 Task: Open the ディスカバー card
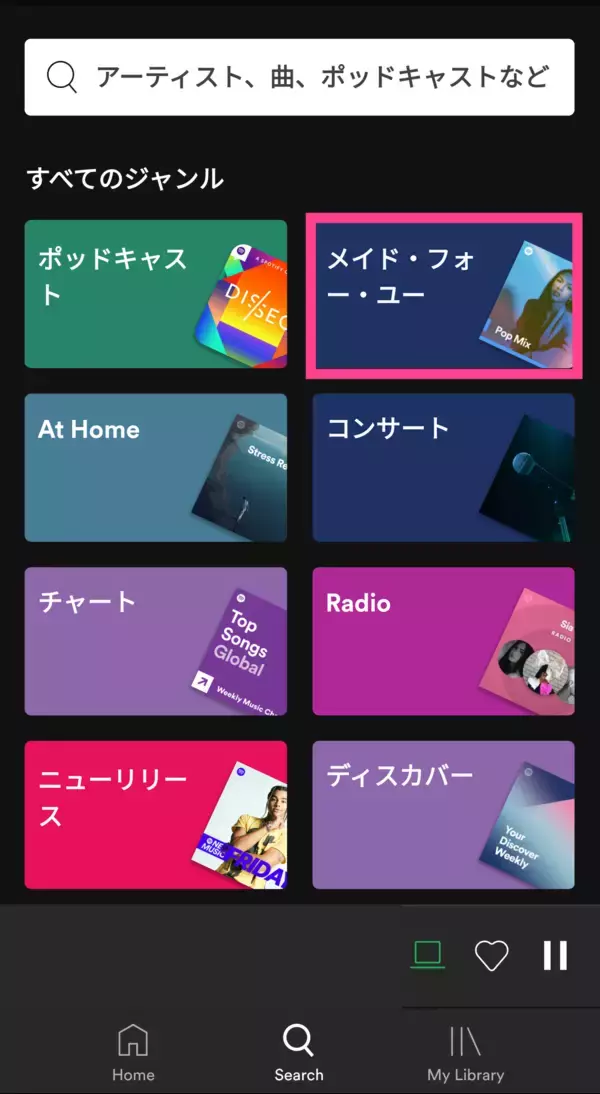[443, 814]
